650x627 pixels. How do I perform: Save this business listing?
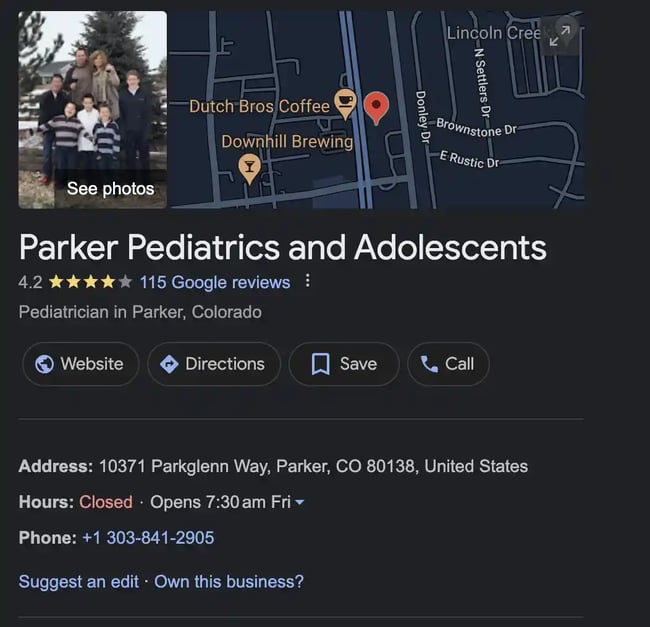[343, 364]
